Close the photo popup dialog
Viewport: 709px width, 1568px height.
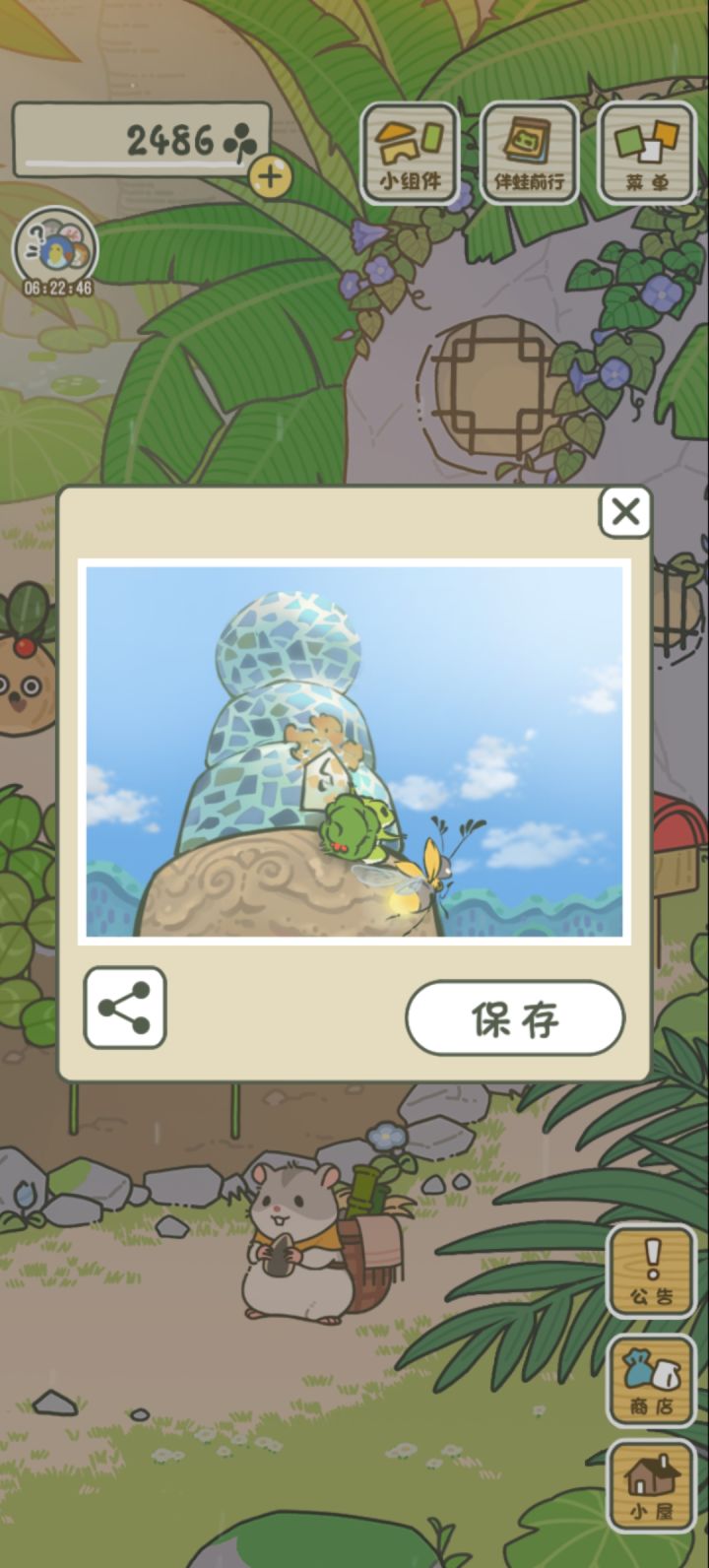pyautogui.click(x=624, y=514)
